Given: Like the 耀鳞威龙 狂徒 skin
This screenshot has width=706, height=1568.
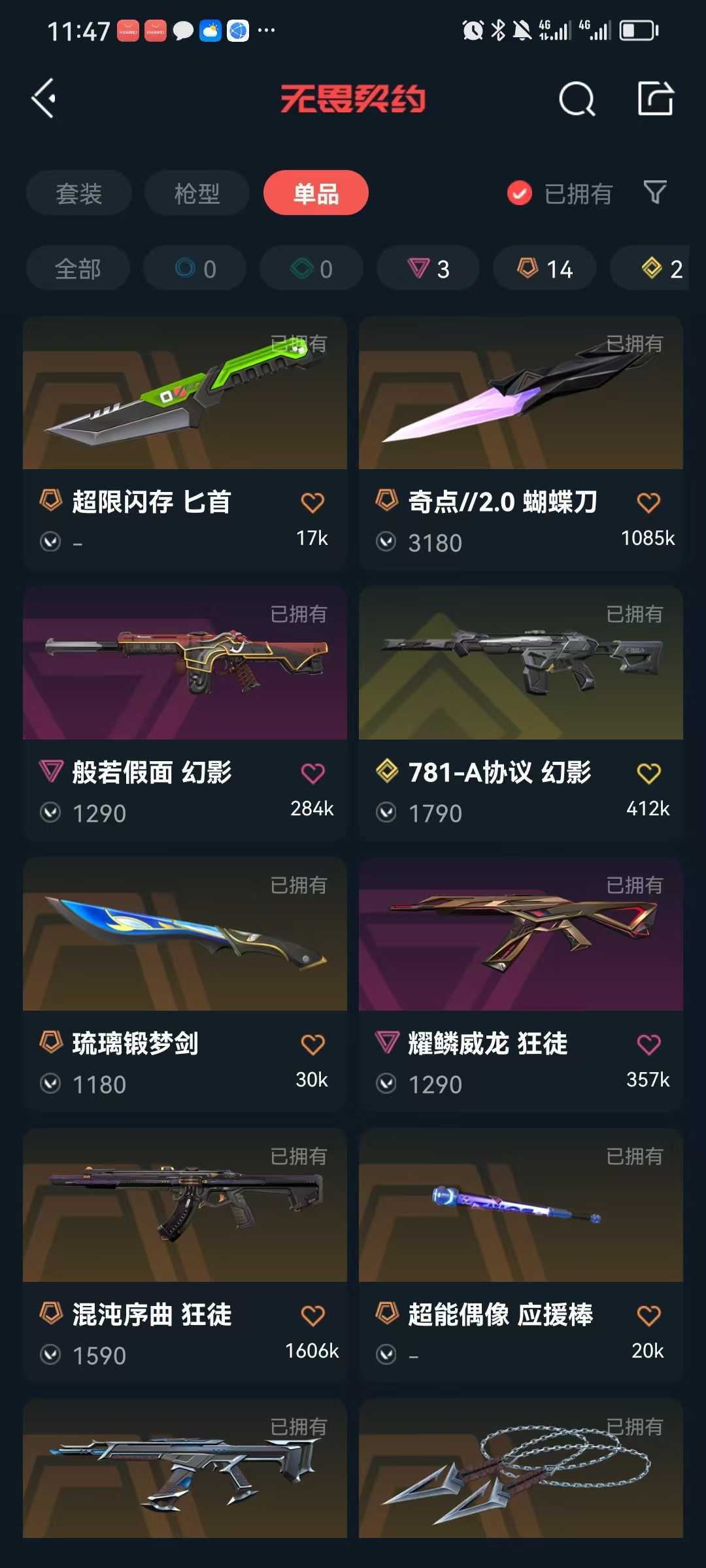Looking at the screenshot, I should [648, 1044].
